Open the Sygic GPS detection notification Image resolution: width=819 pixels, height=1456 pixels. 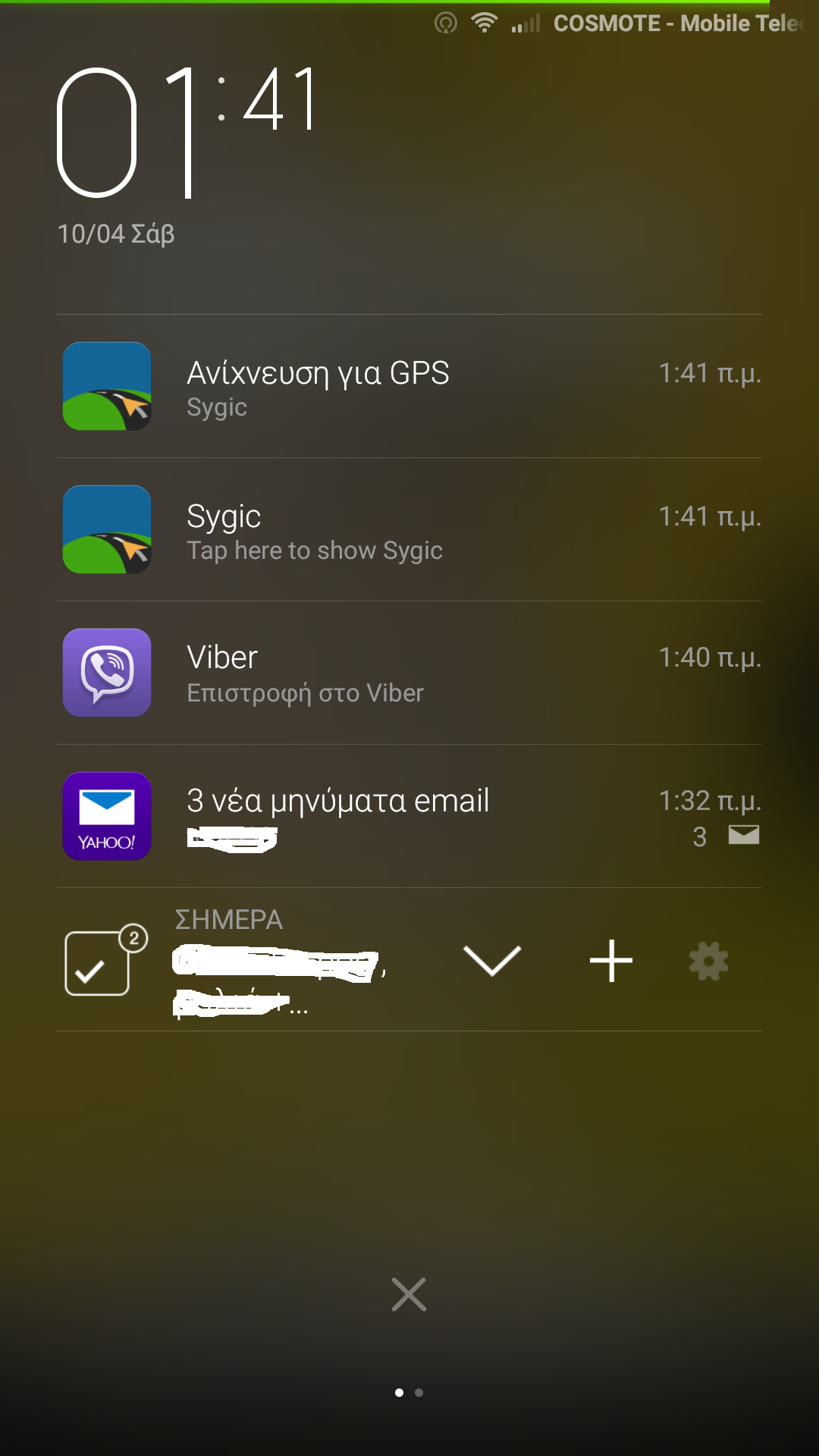click(409, 387)
